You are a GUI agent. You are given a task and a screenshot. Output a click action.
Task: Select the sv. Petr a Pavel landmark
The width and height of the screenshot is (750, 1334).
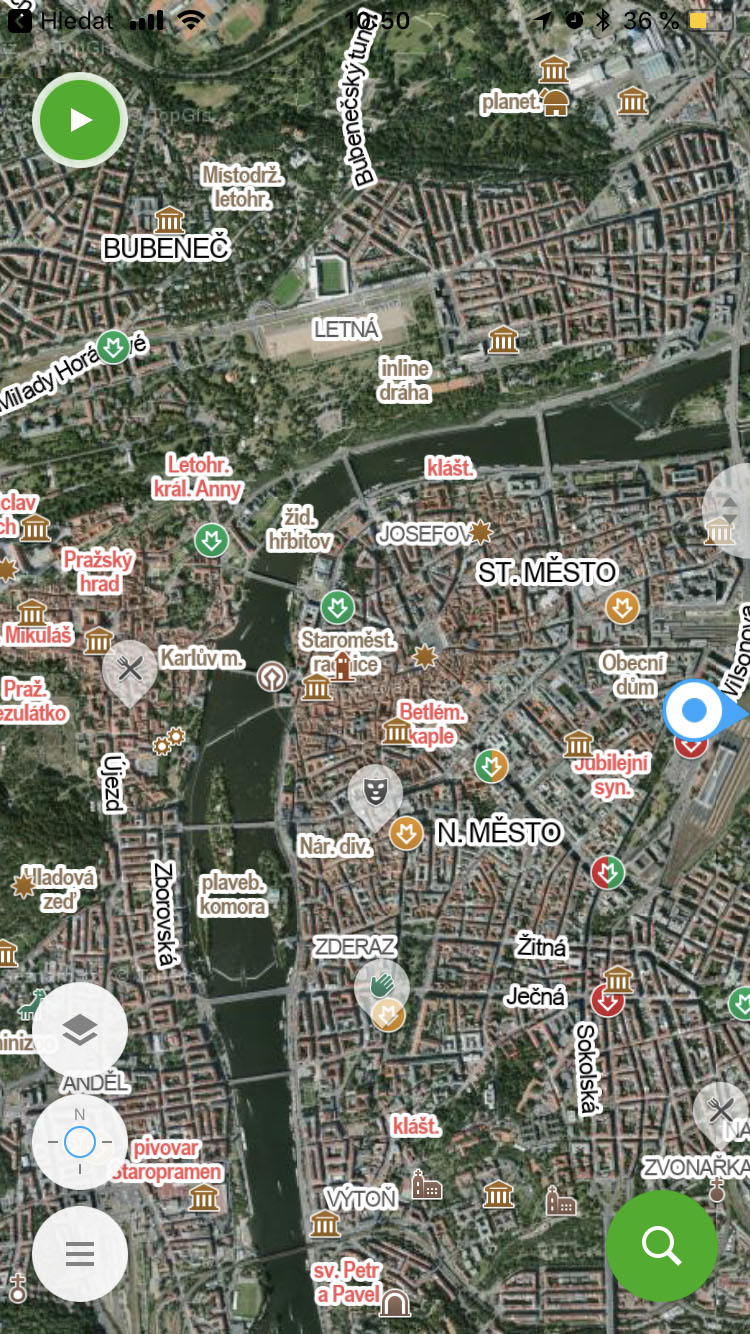coord(347,1282)
